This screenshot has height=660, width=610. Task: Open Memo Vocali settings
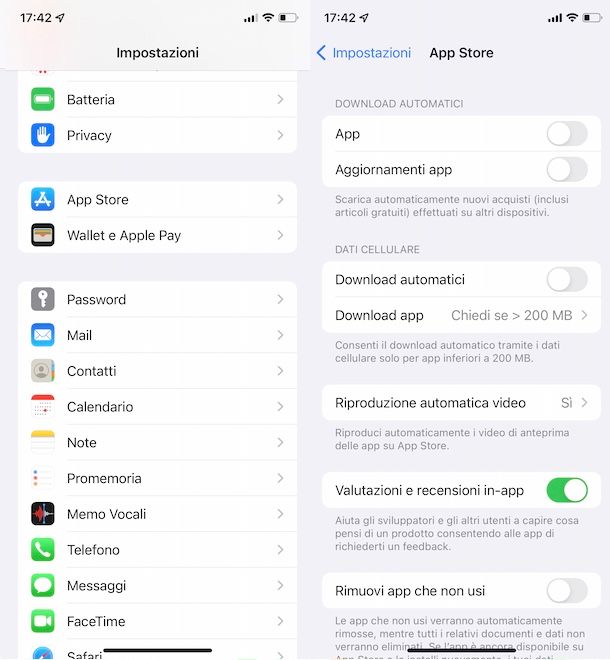[x=157, y=514]
